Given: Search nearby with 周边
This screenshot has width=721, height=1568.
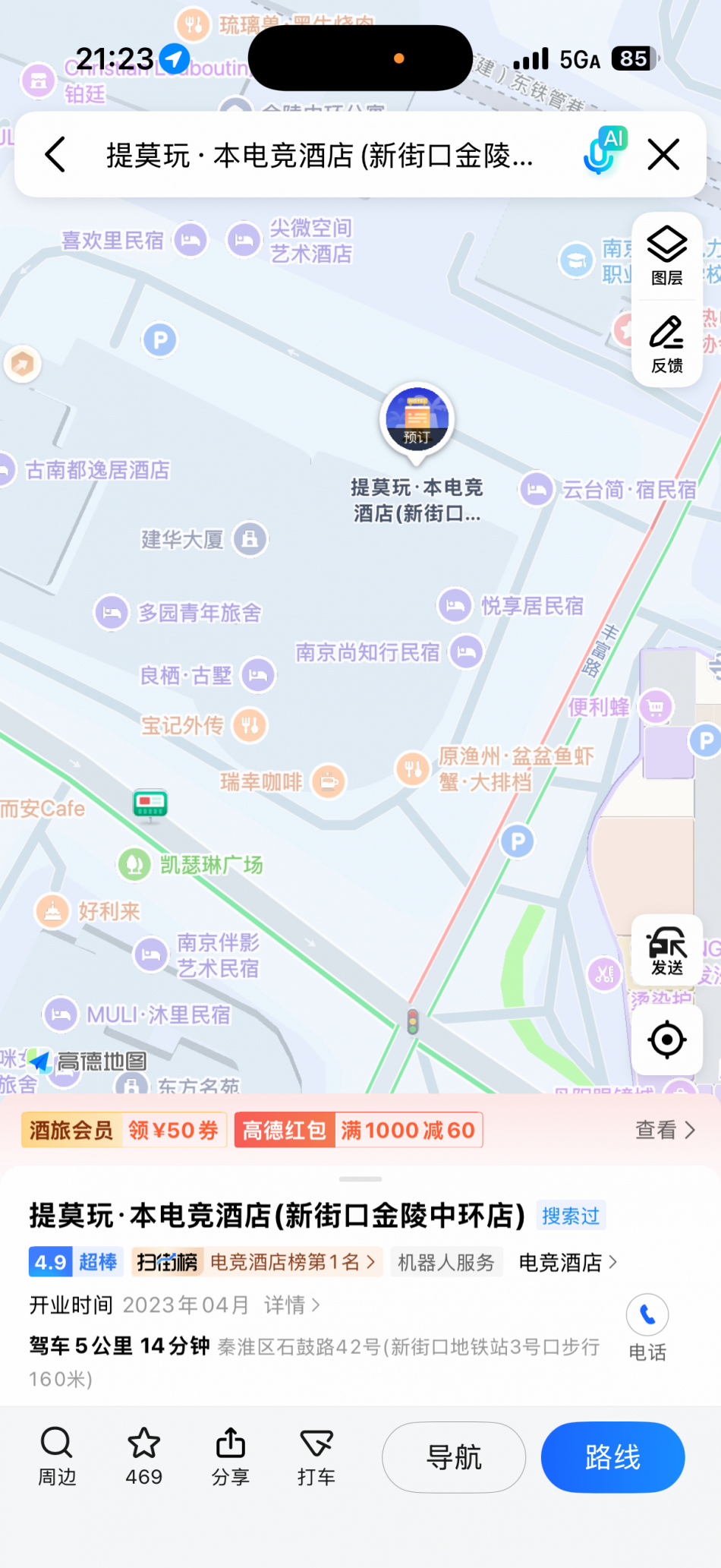Looking at the screenshot, I should pyautogui.click(x=57, y=1456).
